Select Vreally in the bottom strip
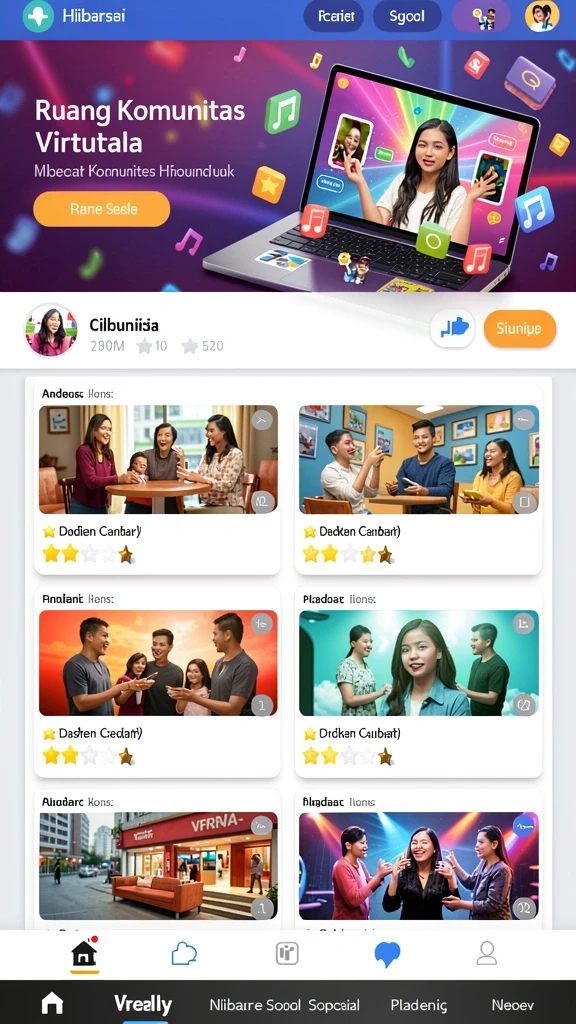The image size is (576, 1024). click(x=143, y=1004)
